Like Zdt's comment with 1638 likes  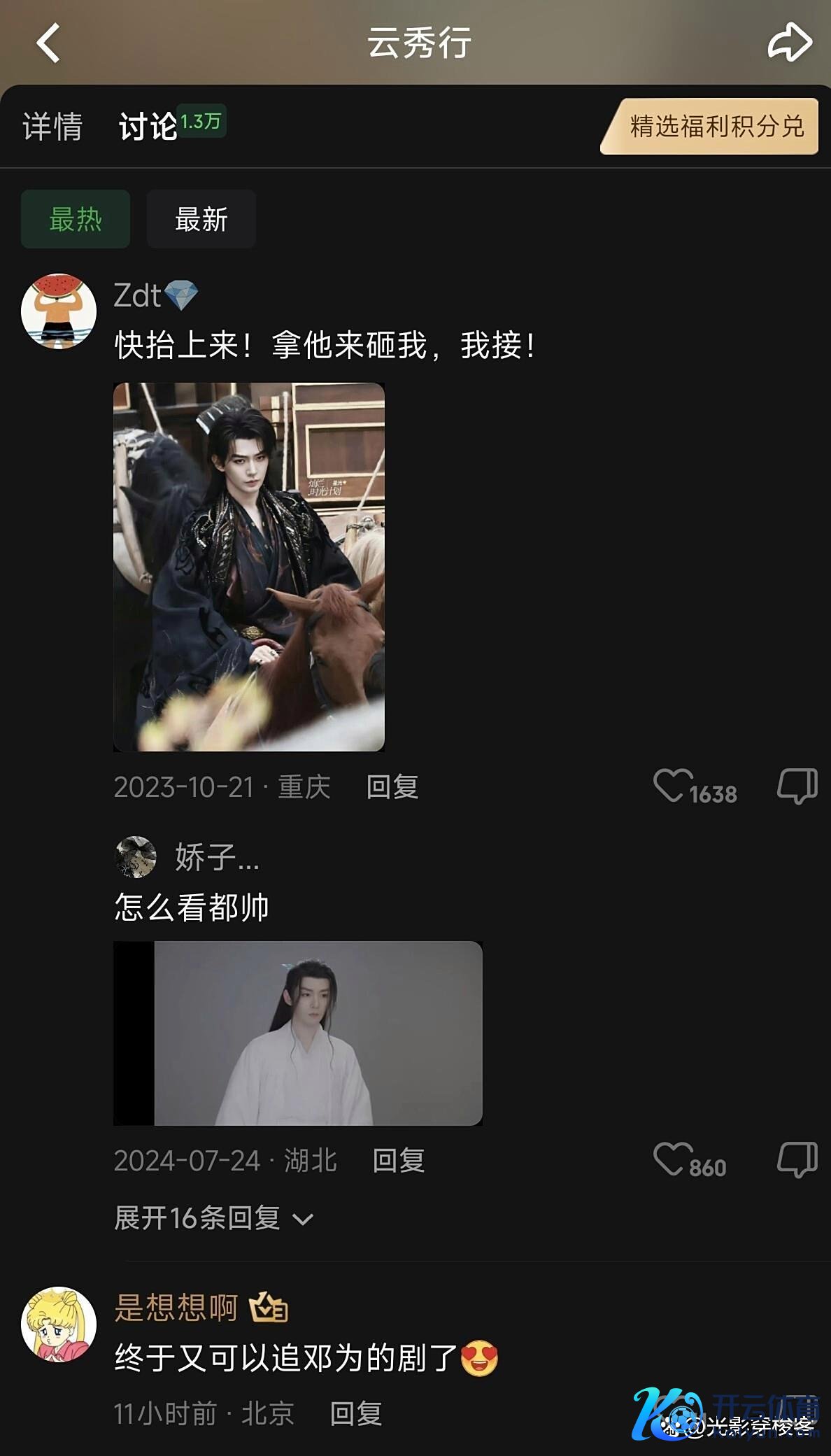pyautogui.click(x=669, y=786)
